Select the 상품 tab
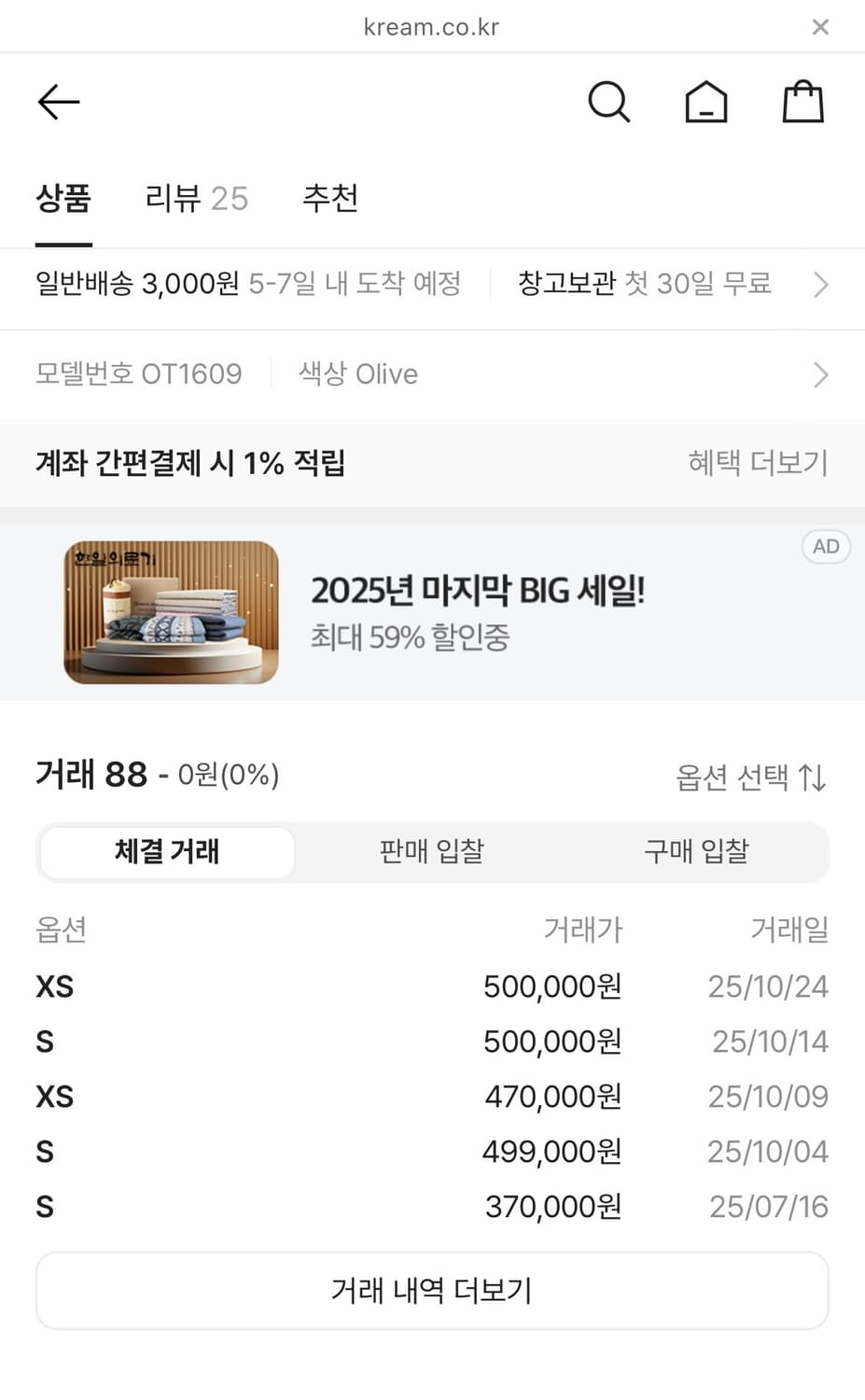This screenshot has width=865, height=1400. point(62,199)
